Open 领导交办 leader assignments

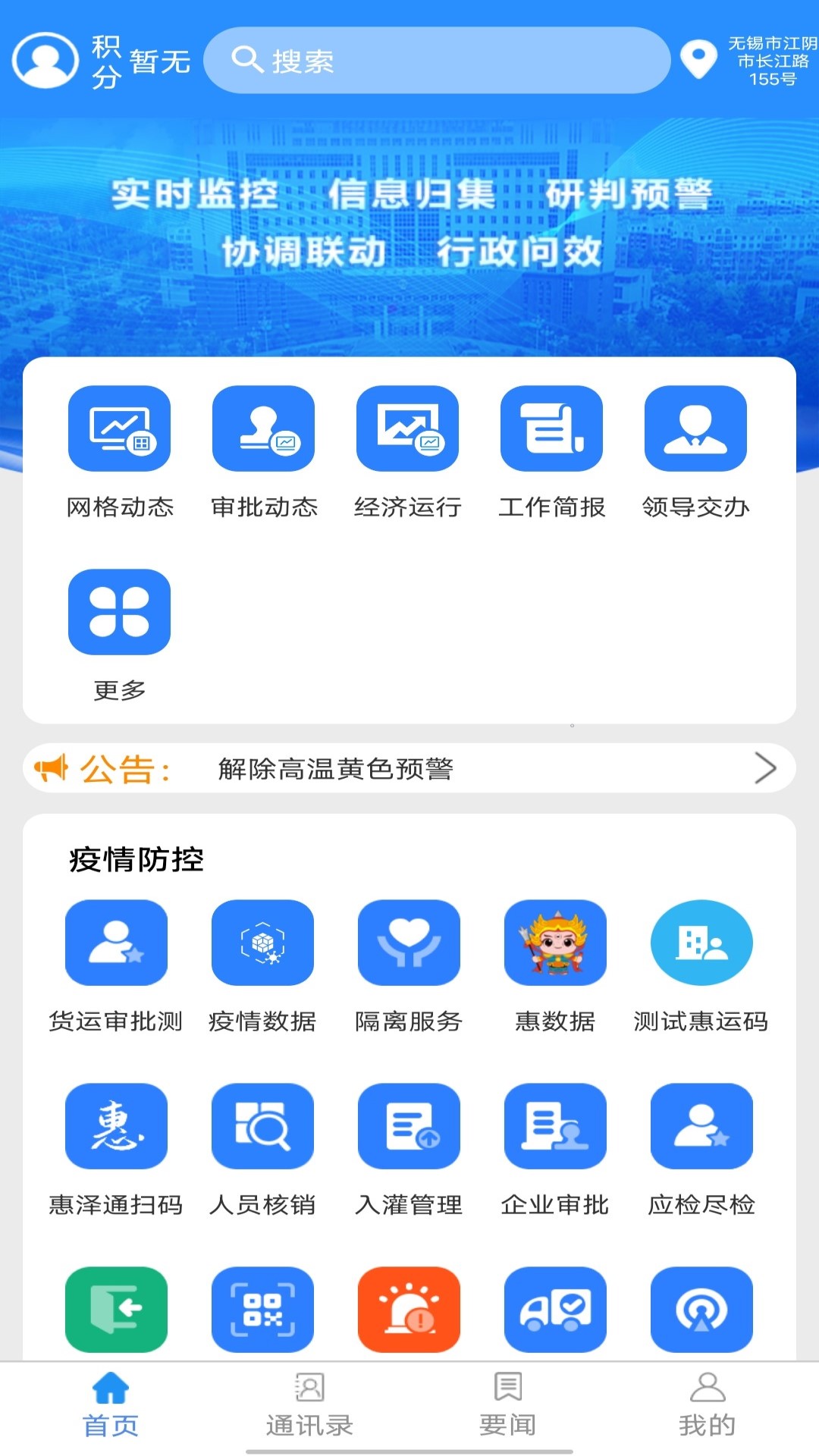click(x=696, y=429)
